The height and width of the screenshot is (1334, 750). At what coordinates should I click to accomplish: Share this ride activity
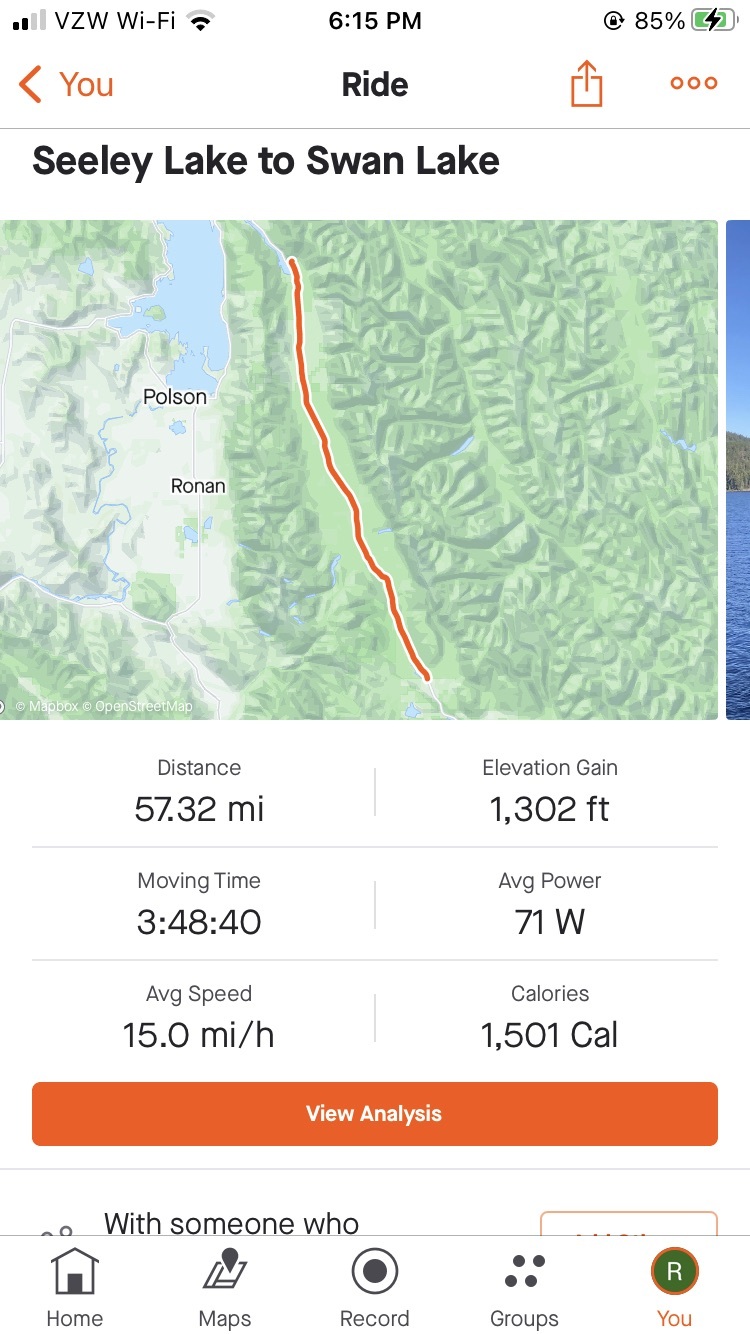pyautogui.click(x=587, y=84)
